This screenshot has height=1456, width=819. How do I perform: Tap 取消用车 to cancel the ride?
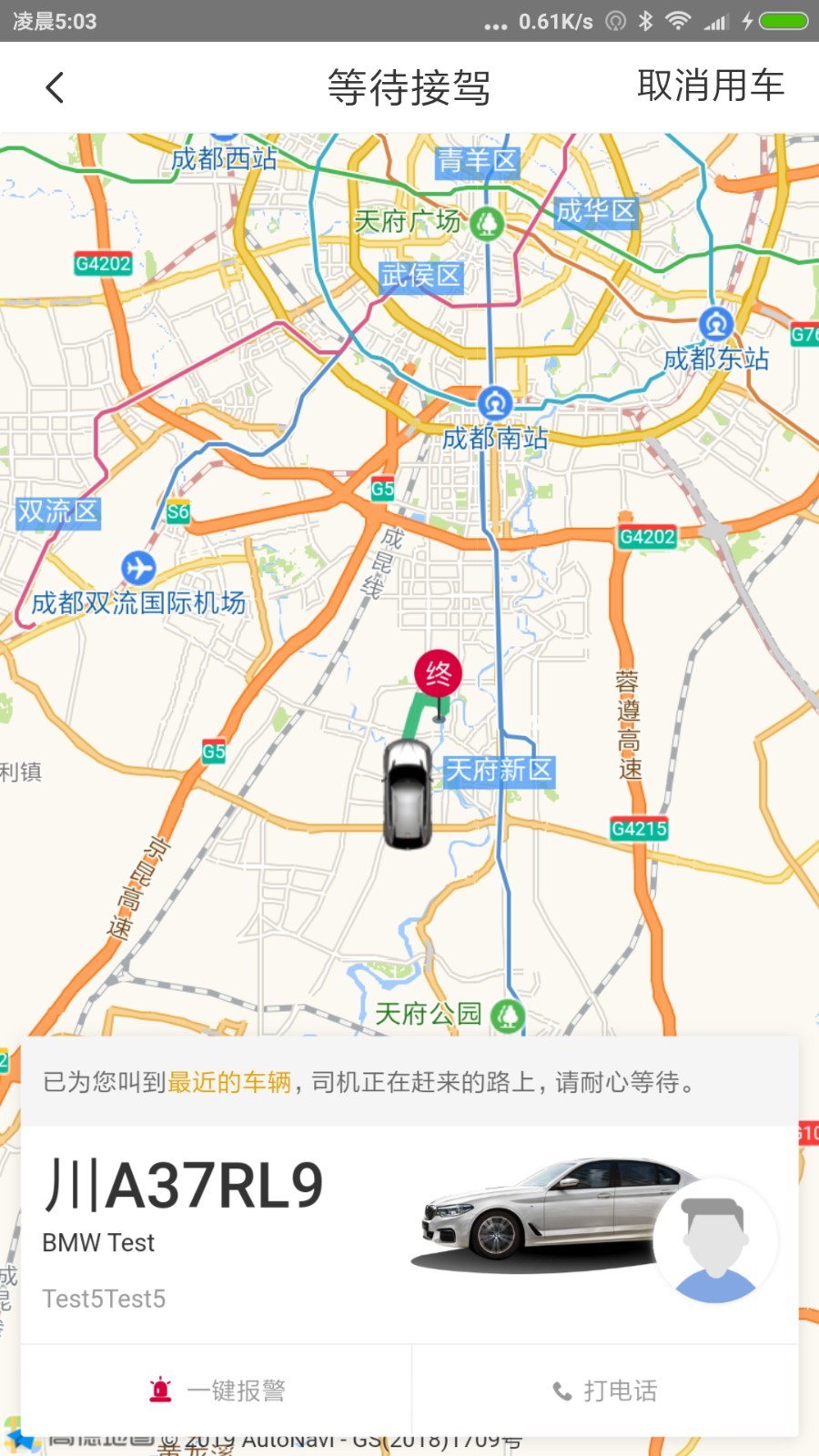(710, 86)
